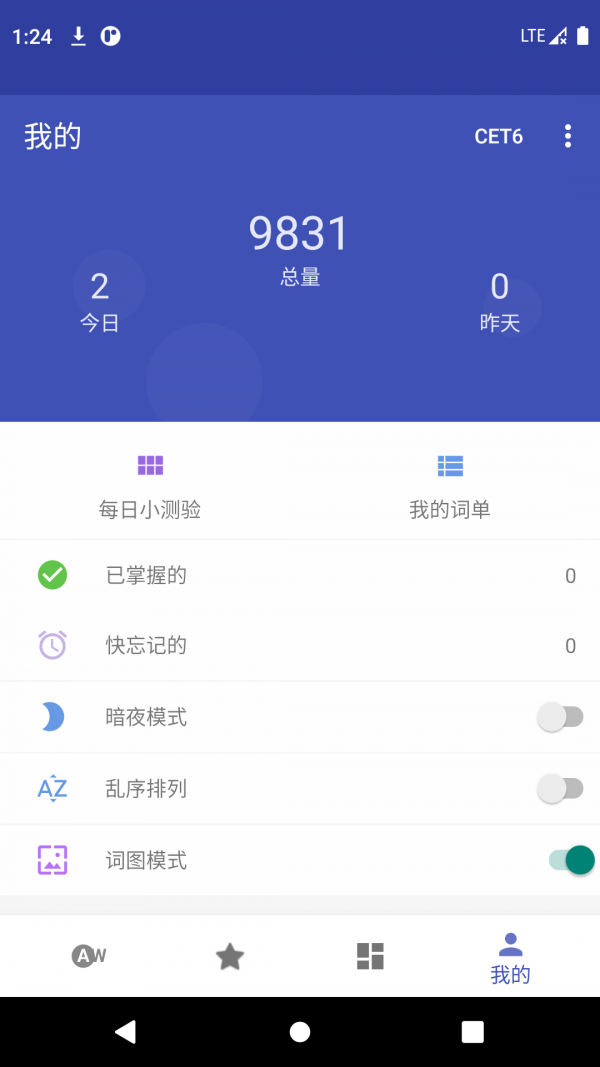
Task: Open the 已掌握的 mastered words row
Action: click(x=300, y=576)
